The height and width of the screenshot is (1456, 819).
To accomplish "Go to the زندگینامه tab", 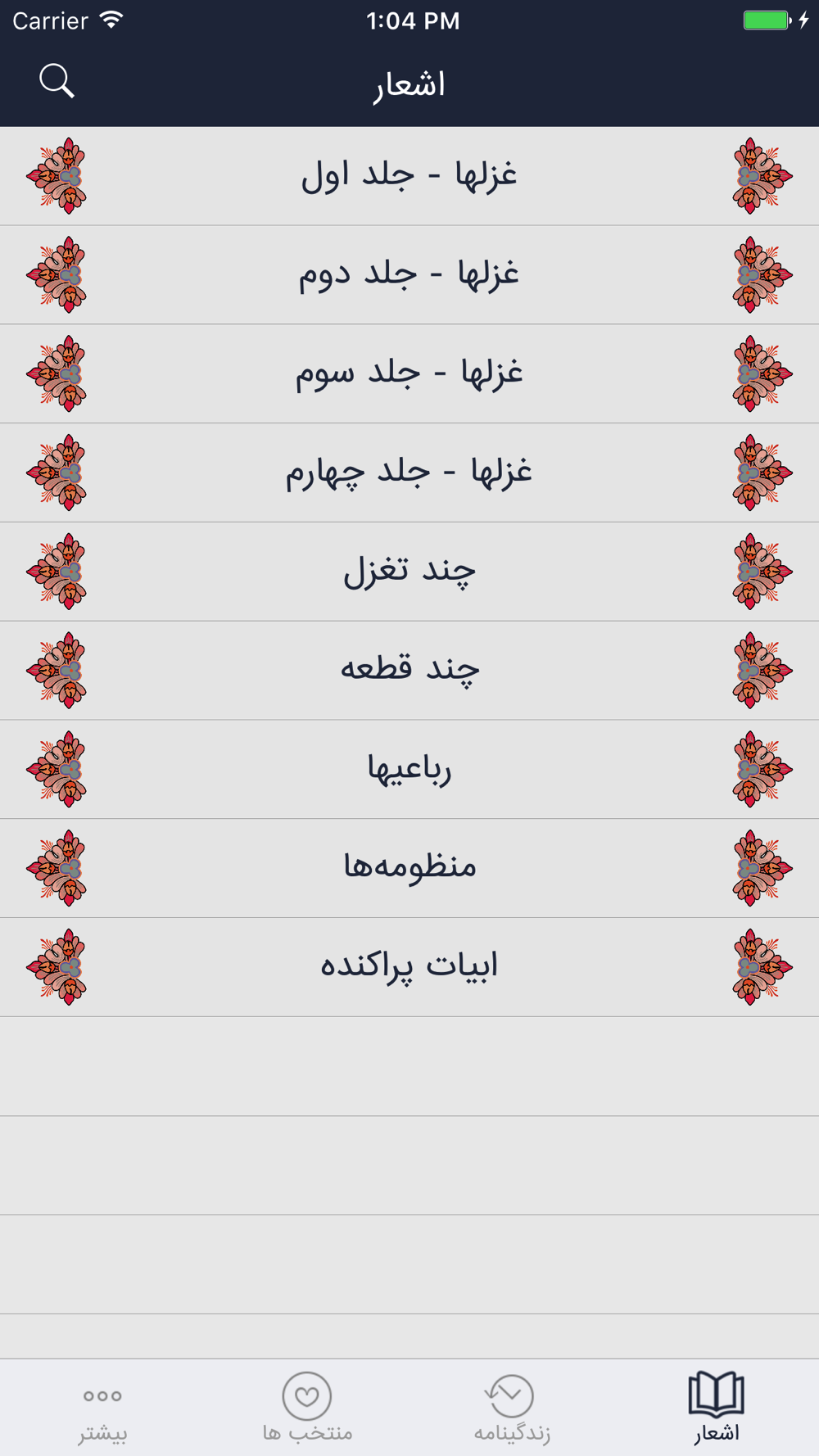I will pos(512,1409).
